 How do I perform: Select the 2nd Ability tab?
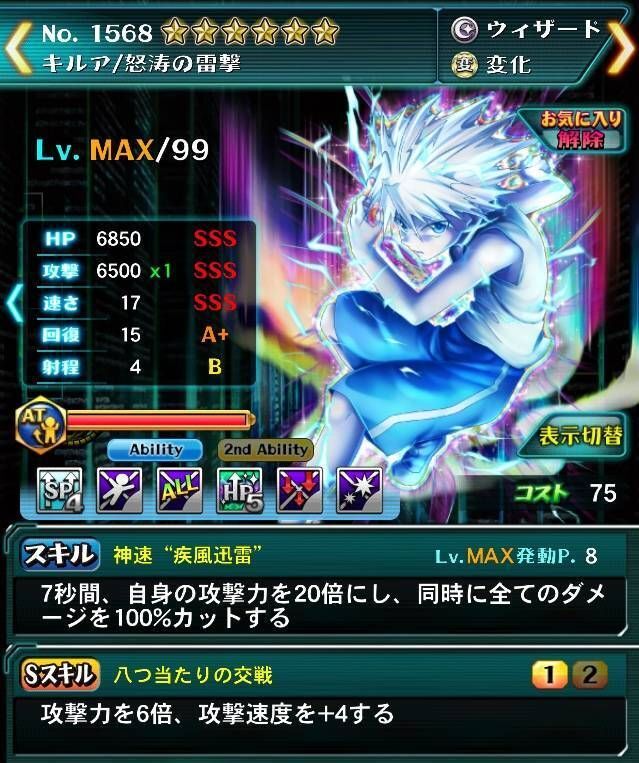(264, 450)
